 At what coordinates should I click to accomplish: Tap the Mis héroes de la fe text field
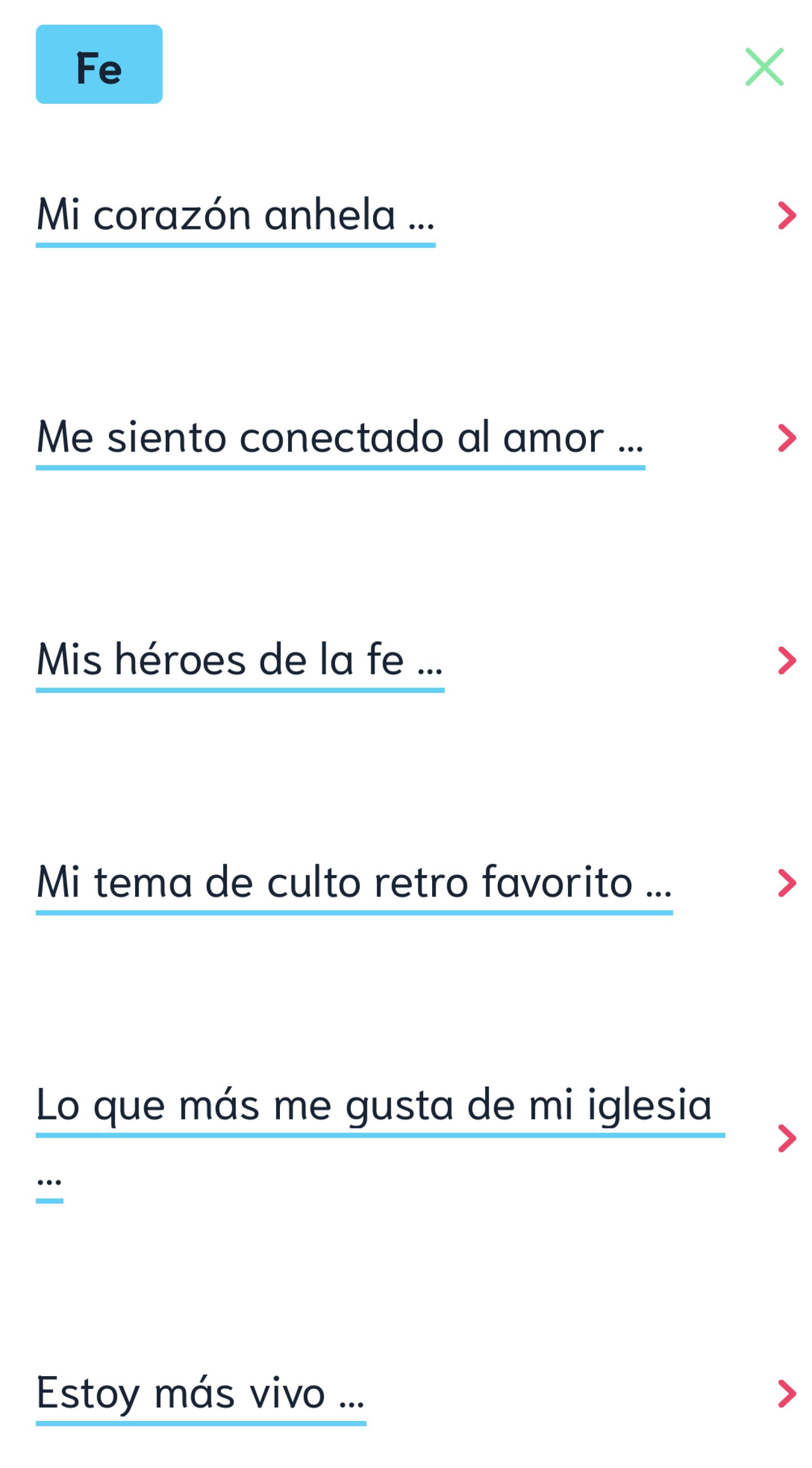pyautogui.click(x=239, y=661)
